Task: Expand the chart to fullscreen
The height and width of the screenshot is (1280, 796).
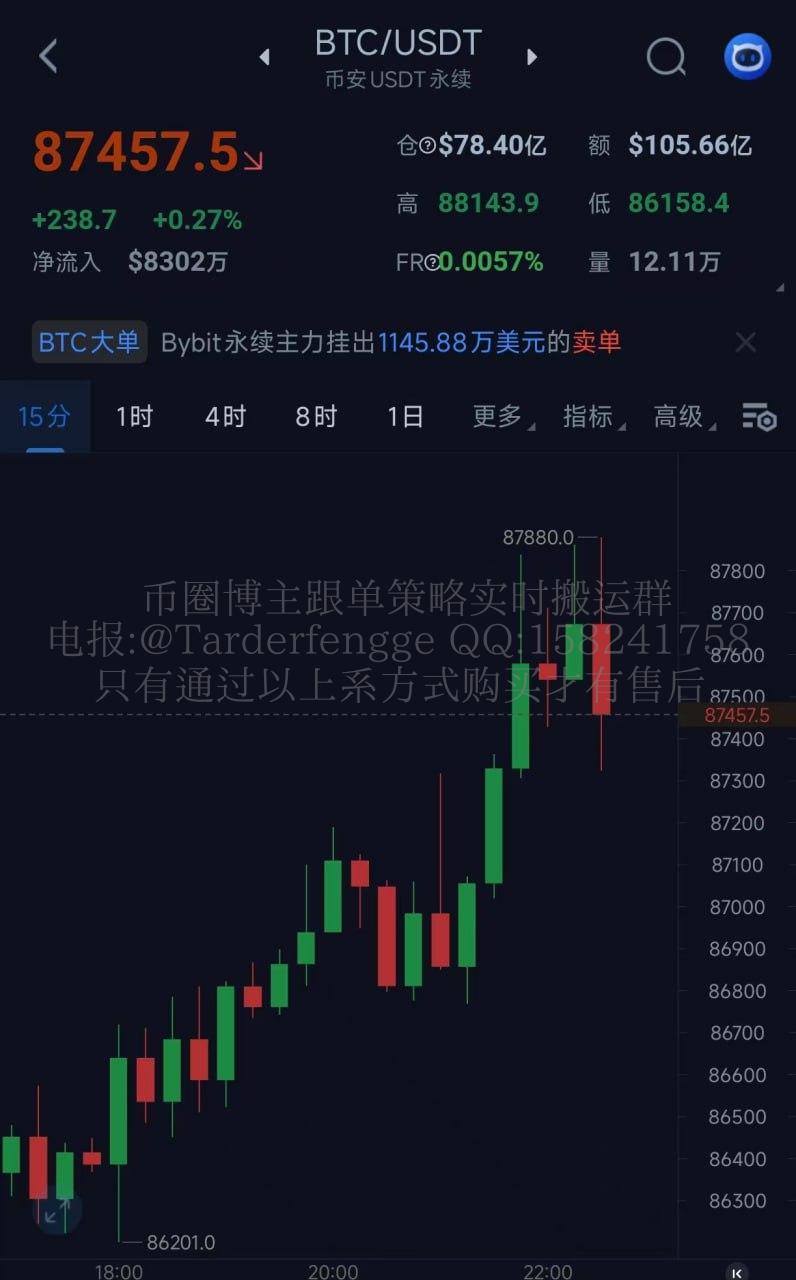Action: point(57,1211)
